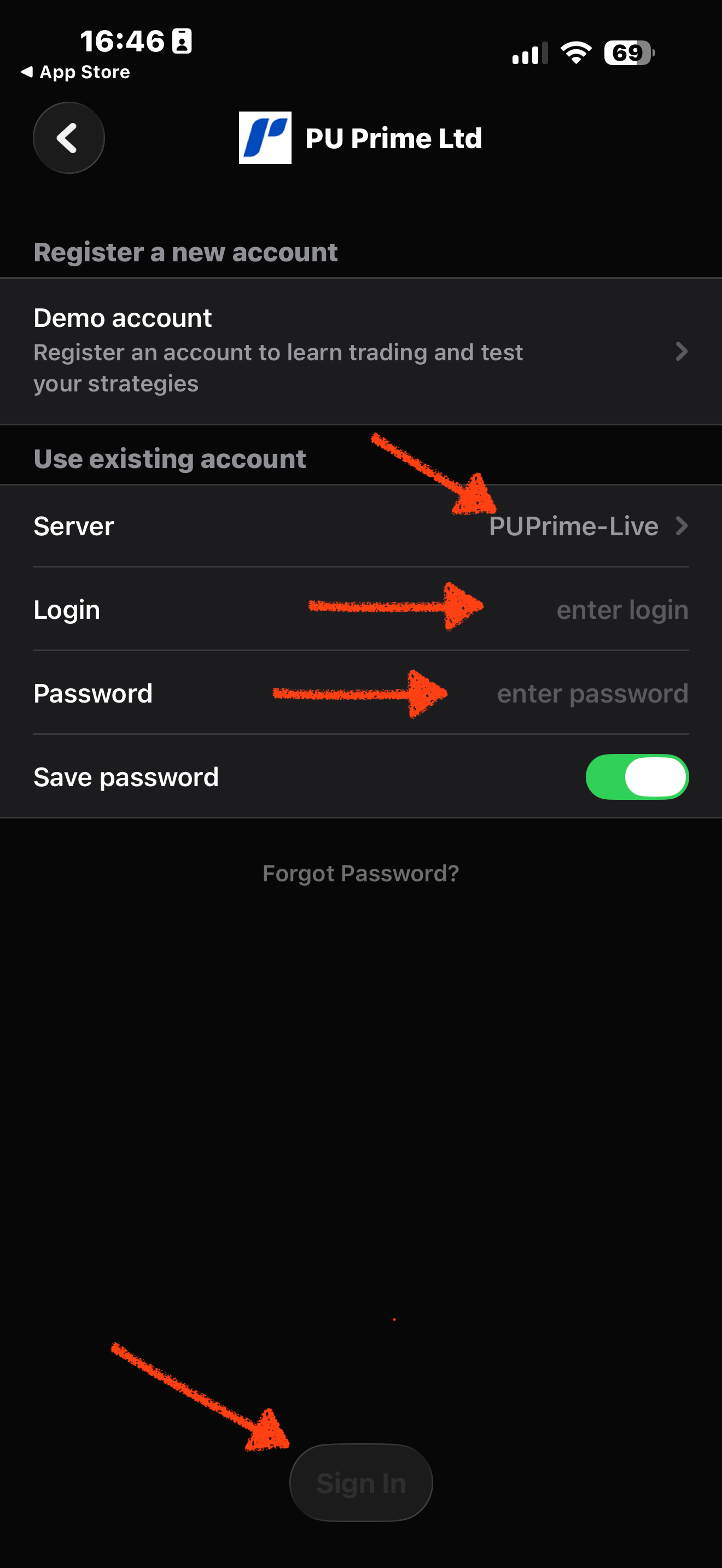The image size is (722, 1568).
Task: Go back using the arrow button
Action: coord(69,138)
